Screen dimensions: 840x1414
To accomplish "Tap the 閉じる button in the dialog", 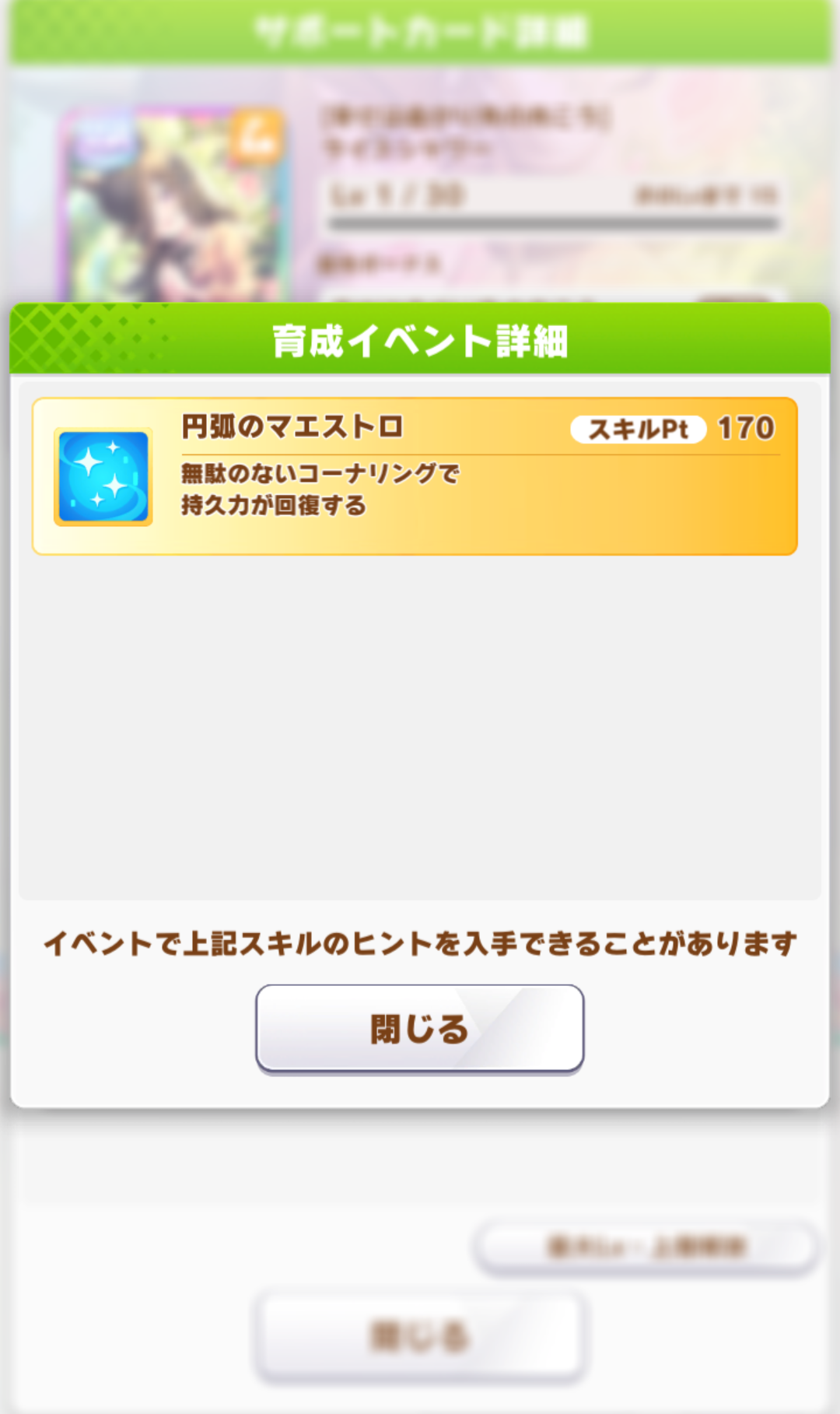I will pyautogui.click(x=419, y=1029).
